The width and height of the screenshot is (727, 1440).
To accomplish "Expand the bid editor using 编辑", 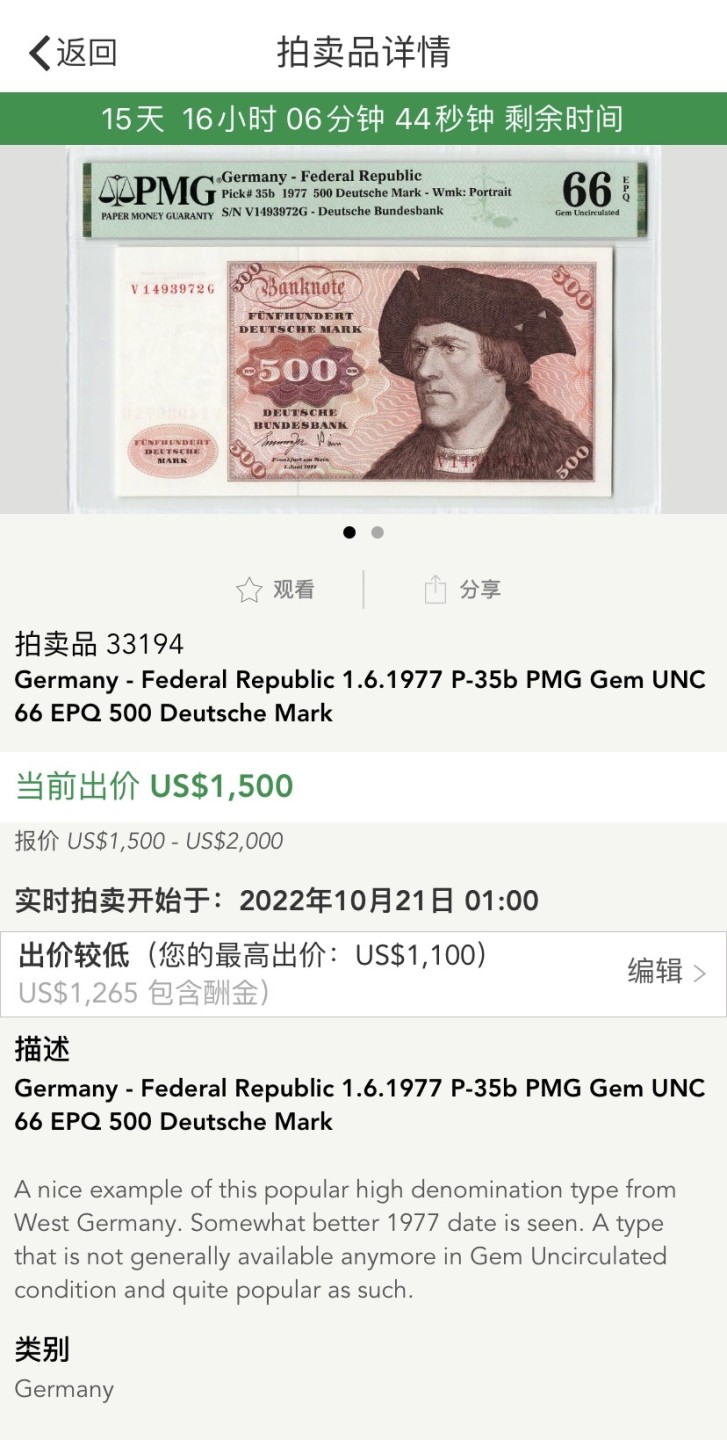I will 659,972.
